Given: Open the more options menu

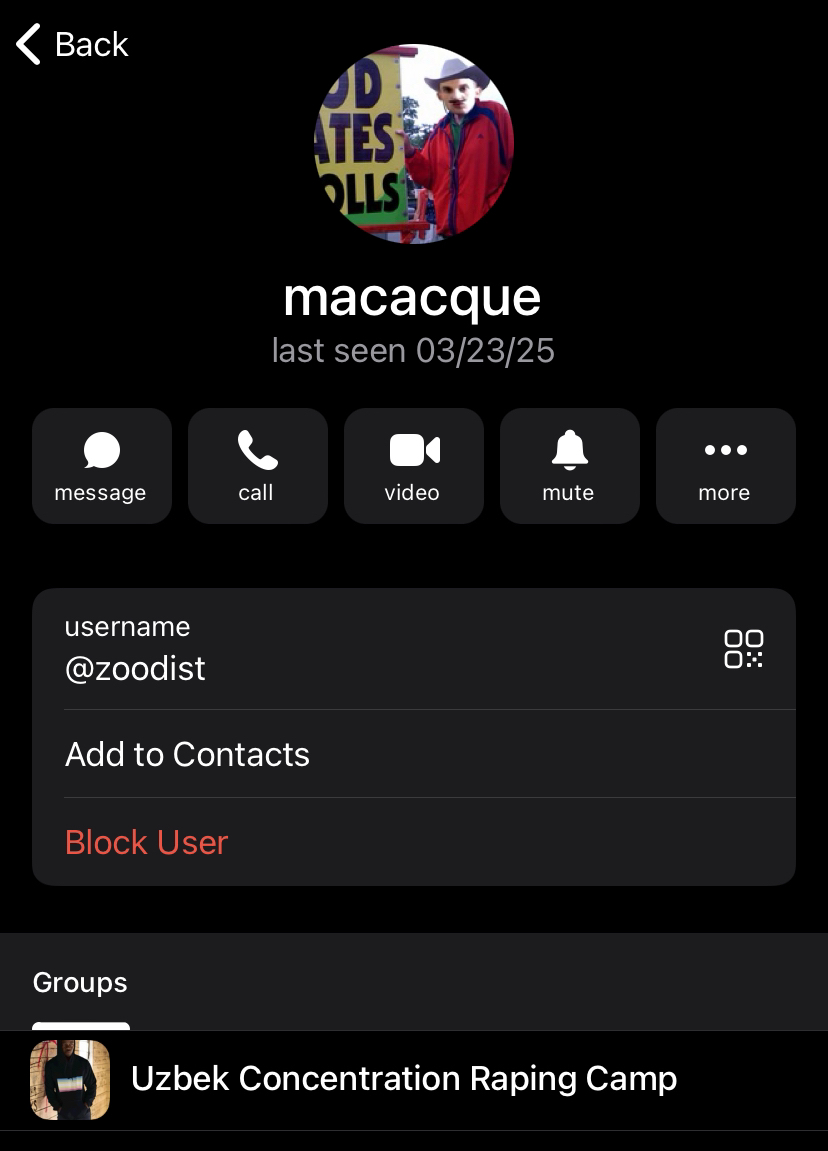Looking at the screenshot, I should click(725, 466).
